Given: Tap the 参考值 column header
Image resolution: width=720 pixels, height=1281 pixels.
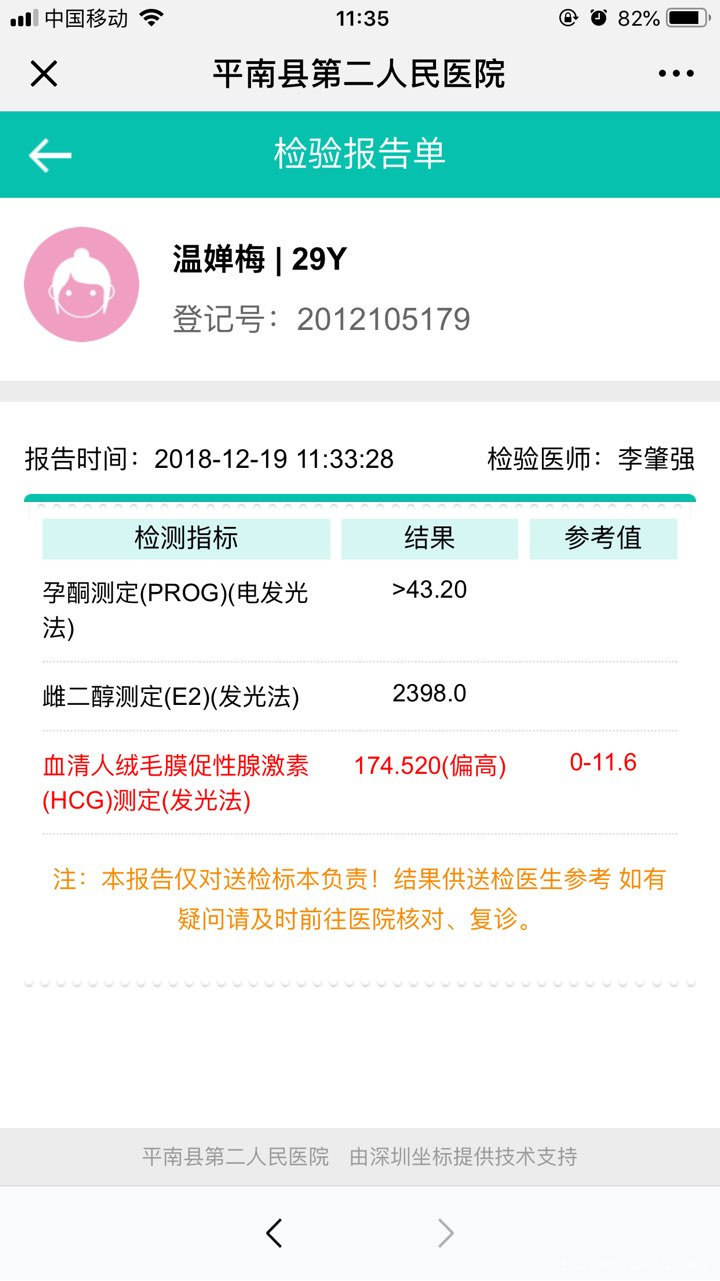Looking at the screenshot, I should 604,538.
